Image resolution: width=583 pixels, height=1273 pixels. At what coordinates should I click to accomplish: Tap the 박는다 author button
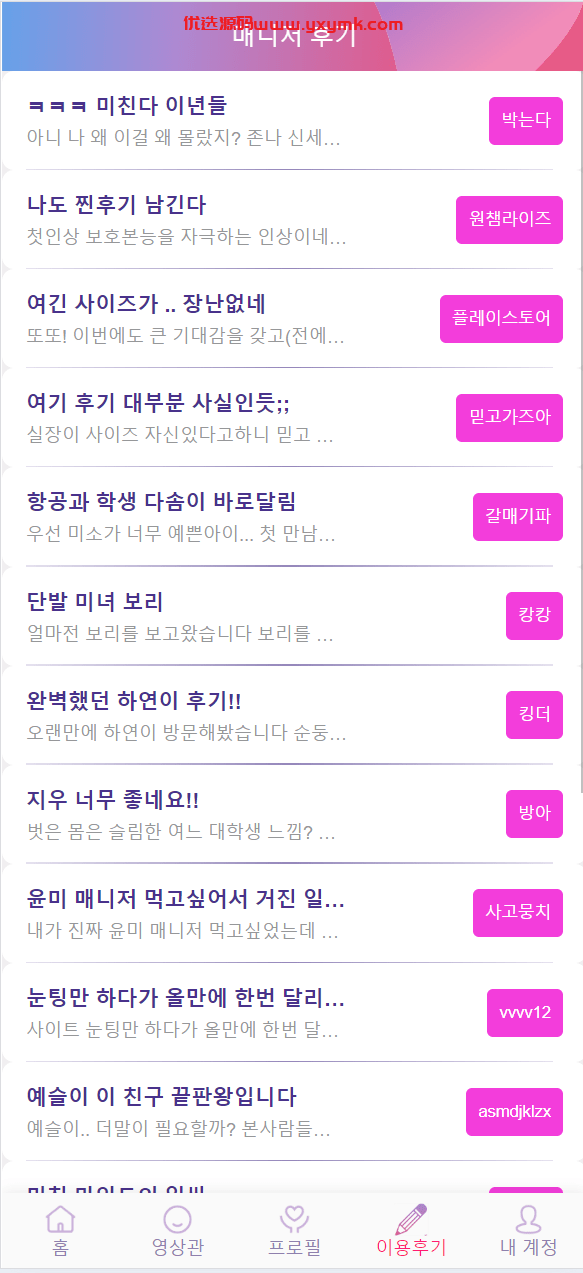click(526, 121)
